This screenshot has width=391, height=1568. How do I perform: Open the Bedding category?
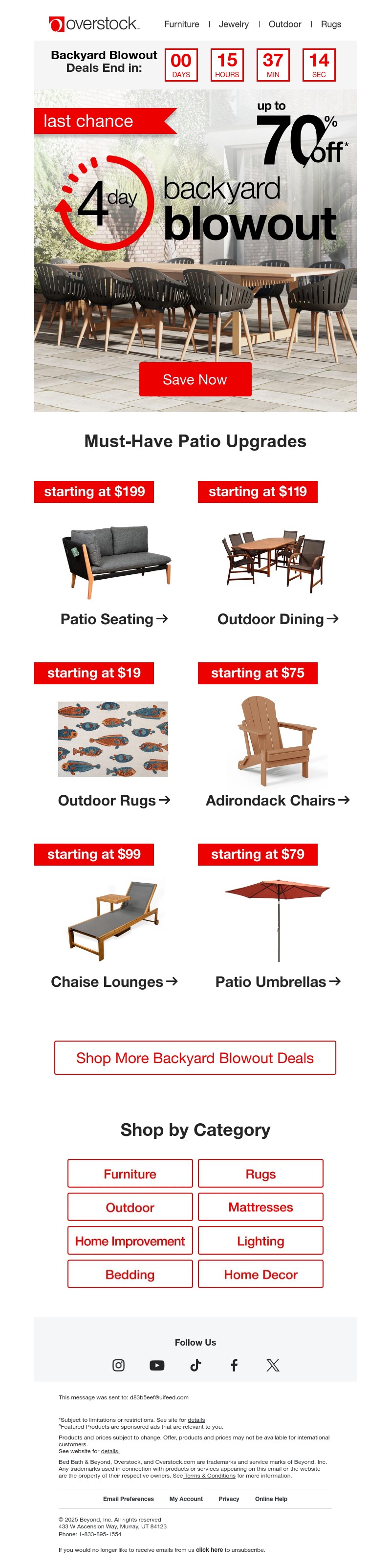(130, 1275)
